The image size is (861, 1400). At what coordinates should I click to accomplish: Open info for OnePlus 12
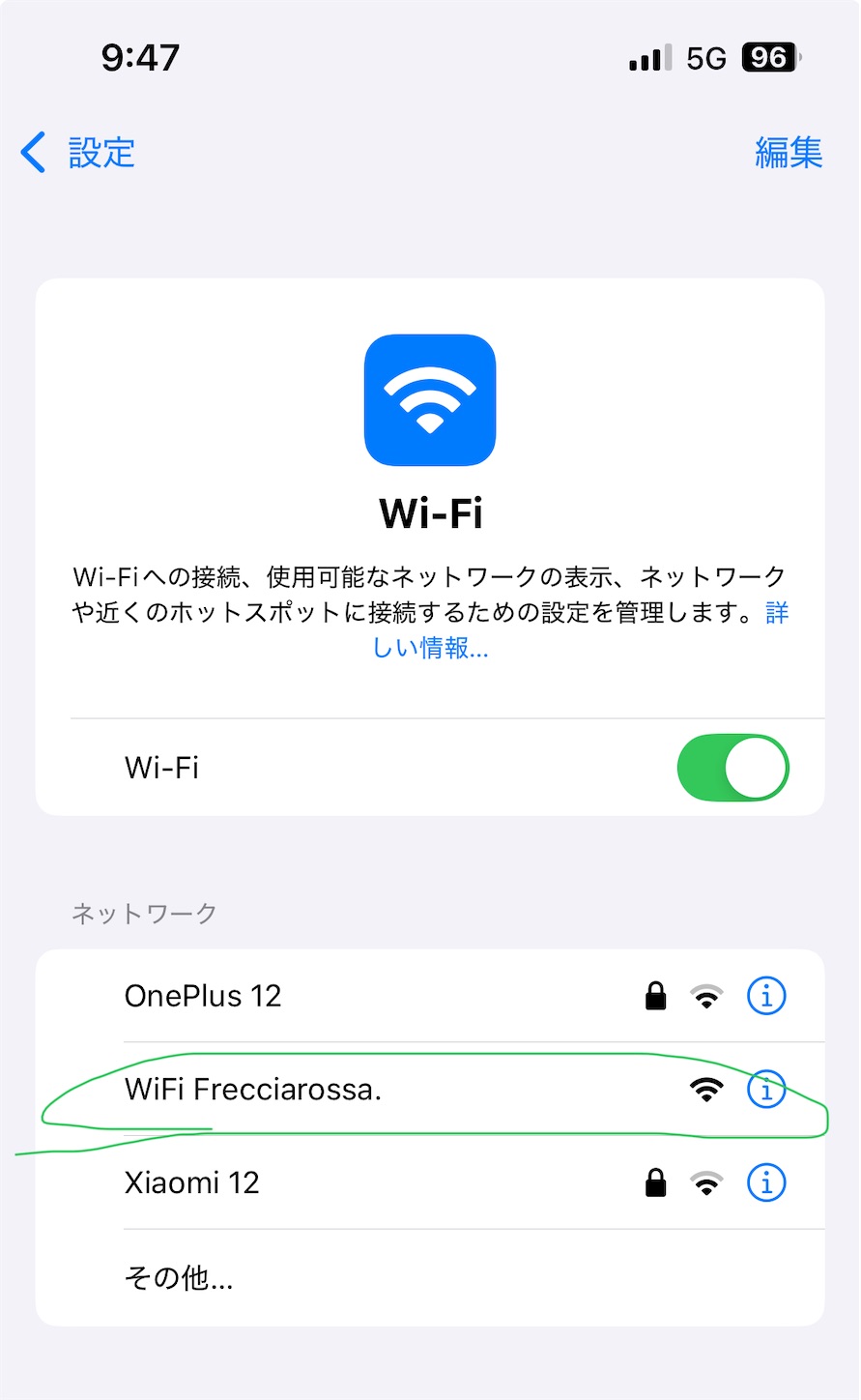click(x=767, y=996)
